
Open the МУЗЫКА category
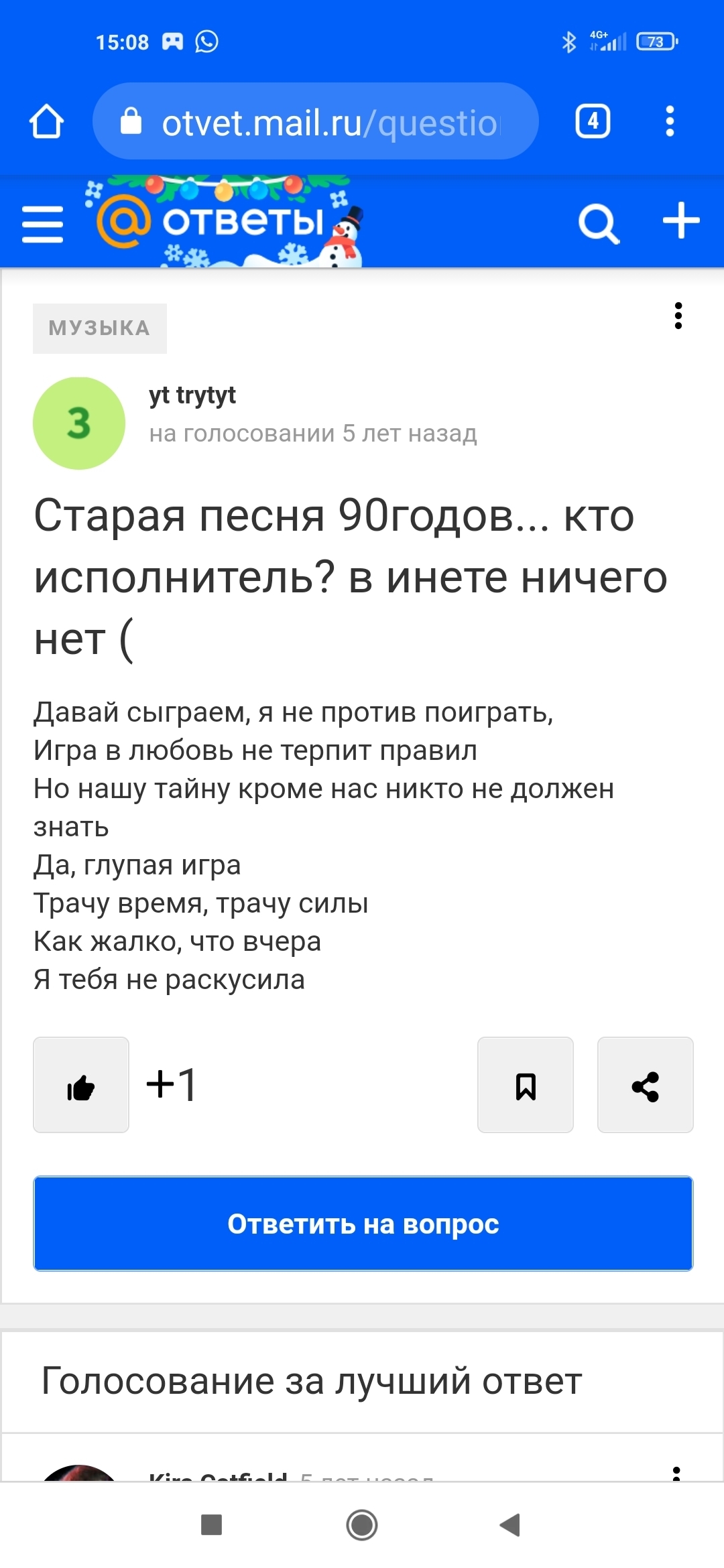tap(99, 328)
